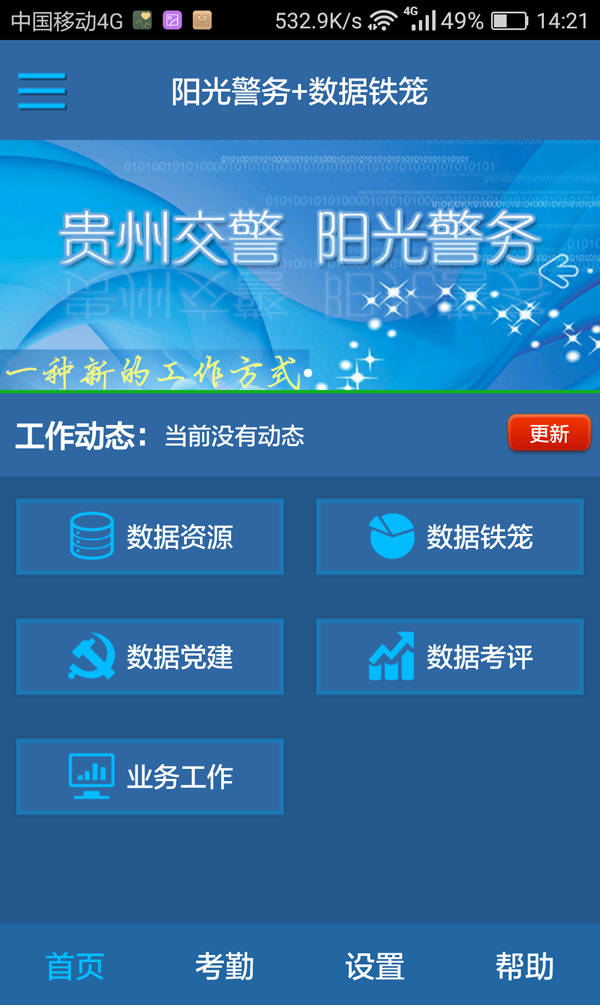
Task: Open the 设置 tab
Action: tap(375, 966)
